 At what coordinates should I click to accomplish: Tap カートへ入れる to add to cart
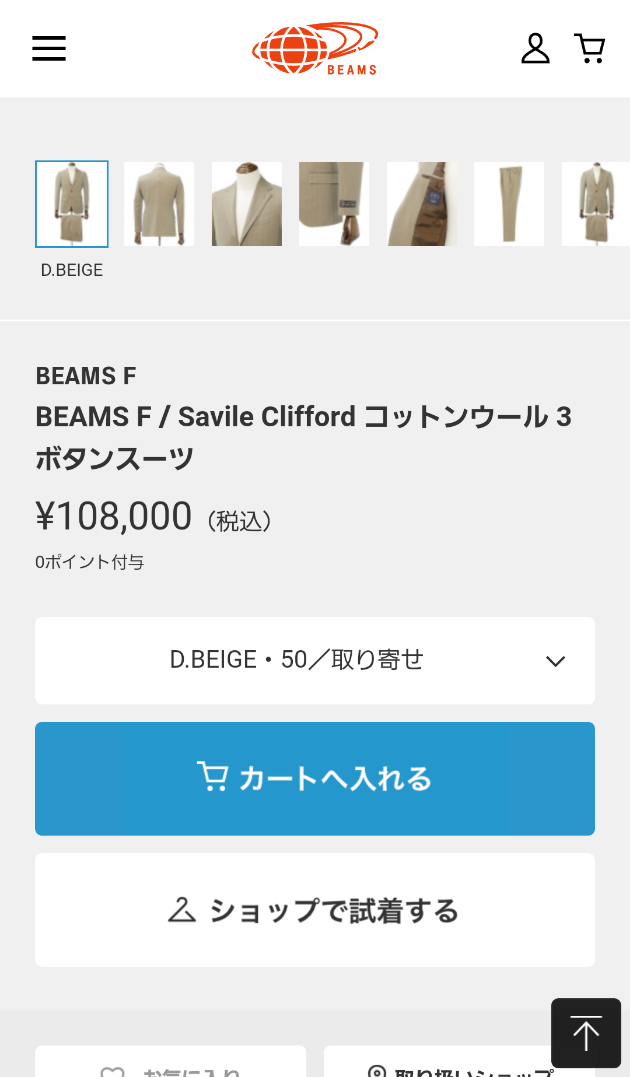point(315,778)
